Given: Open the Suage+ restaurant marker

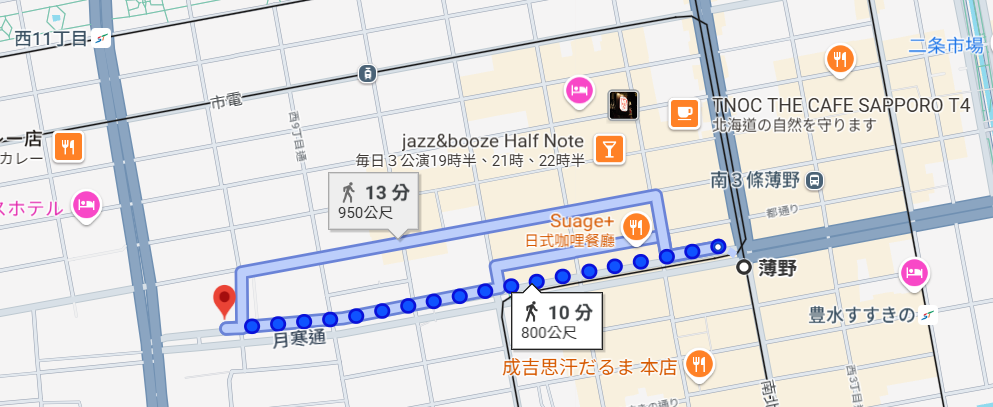Looking at the screenshot, I should click(636, 228).
